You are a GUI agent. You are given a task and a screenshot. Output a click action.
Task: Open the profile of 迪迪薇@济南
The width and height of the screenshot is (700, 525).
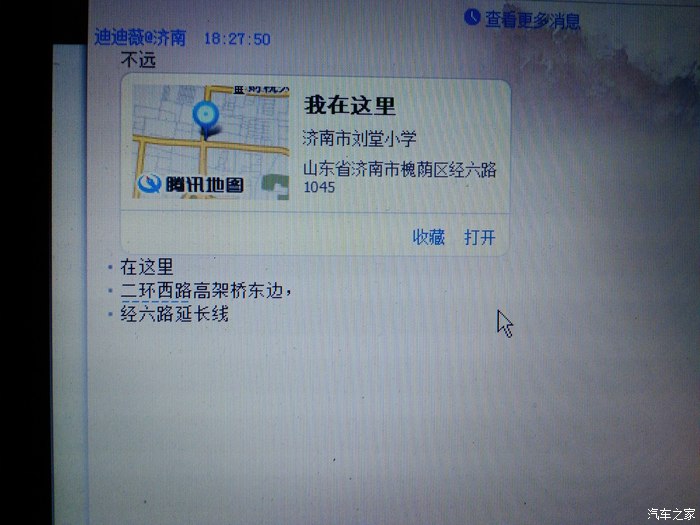coord(139,38)
